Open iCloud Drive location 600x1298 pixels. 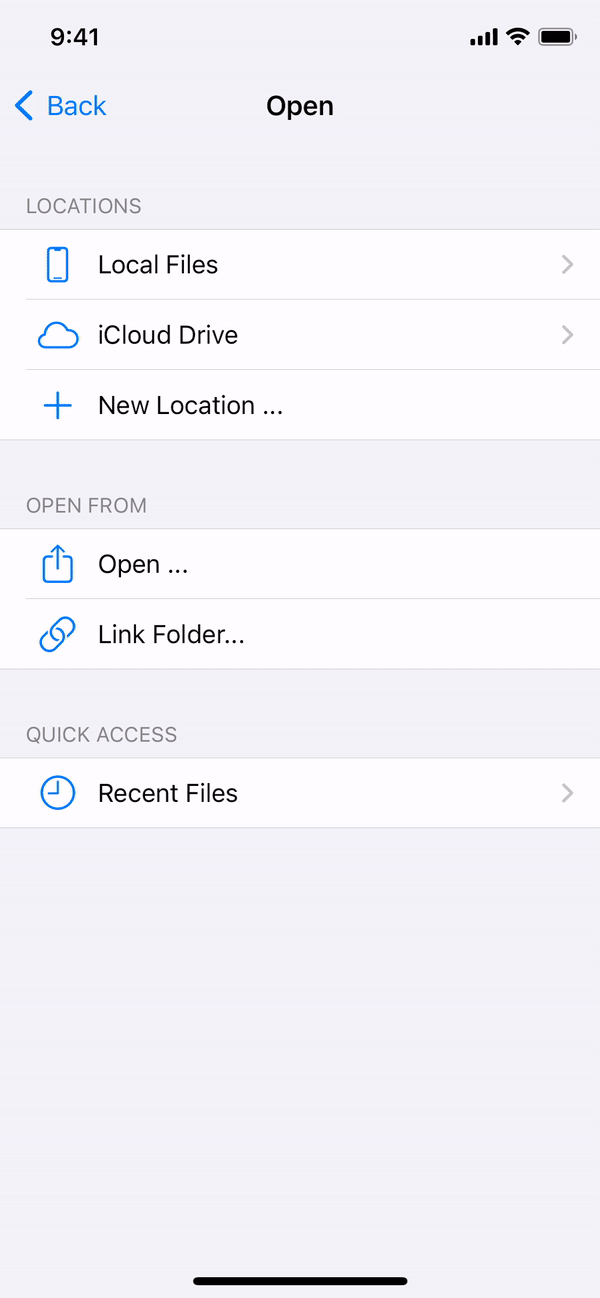tap(300, 335)
